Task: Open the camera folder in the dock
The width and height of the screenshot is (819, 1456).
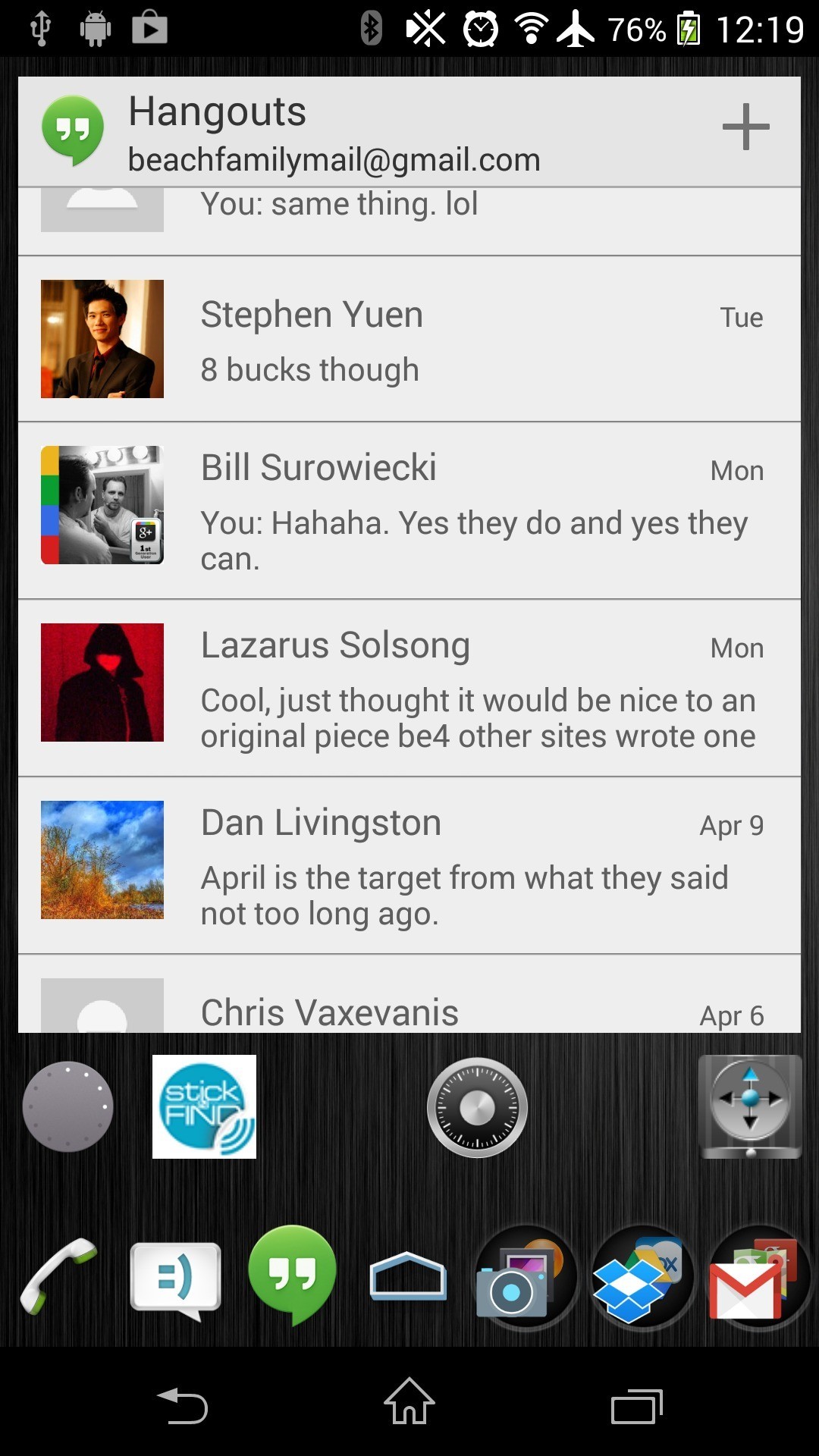Action: pyautogui.click(x=525, y=1277)
